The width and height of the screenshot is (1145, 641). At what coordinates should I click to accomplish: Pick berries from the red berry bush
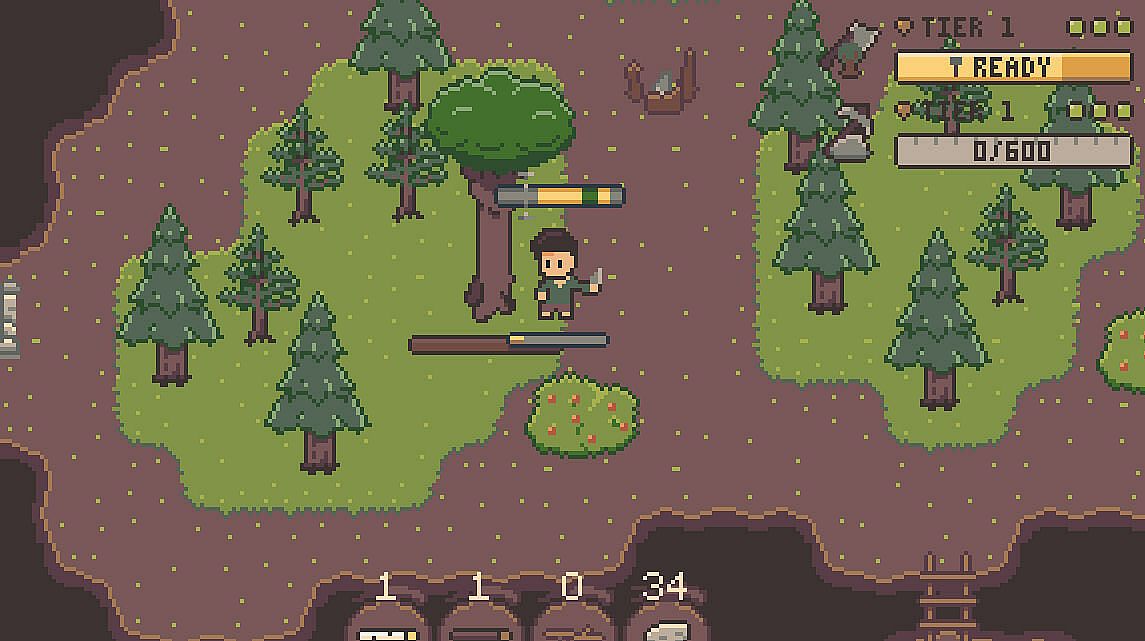(583, 414)
